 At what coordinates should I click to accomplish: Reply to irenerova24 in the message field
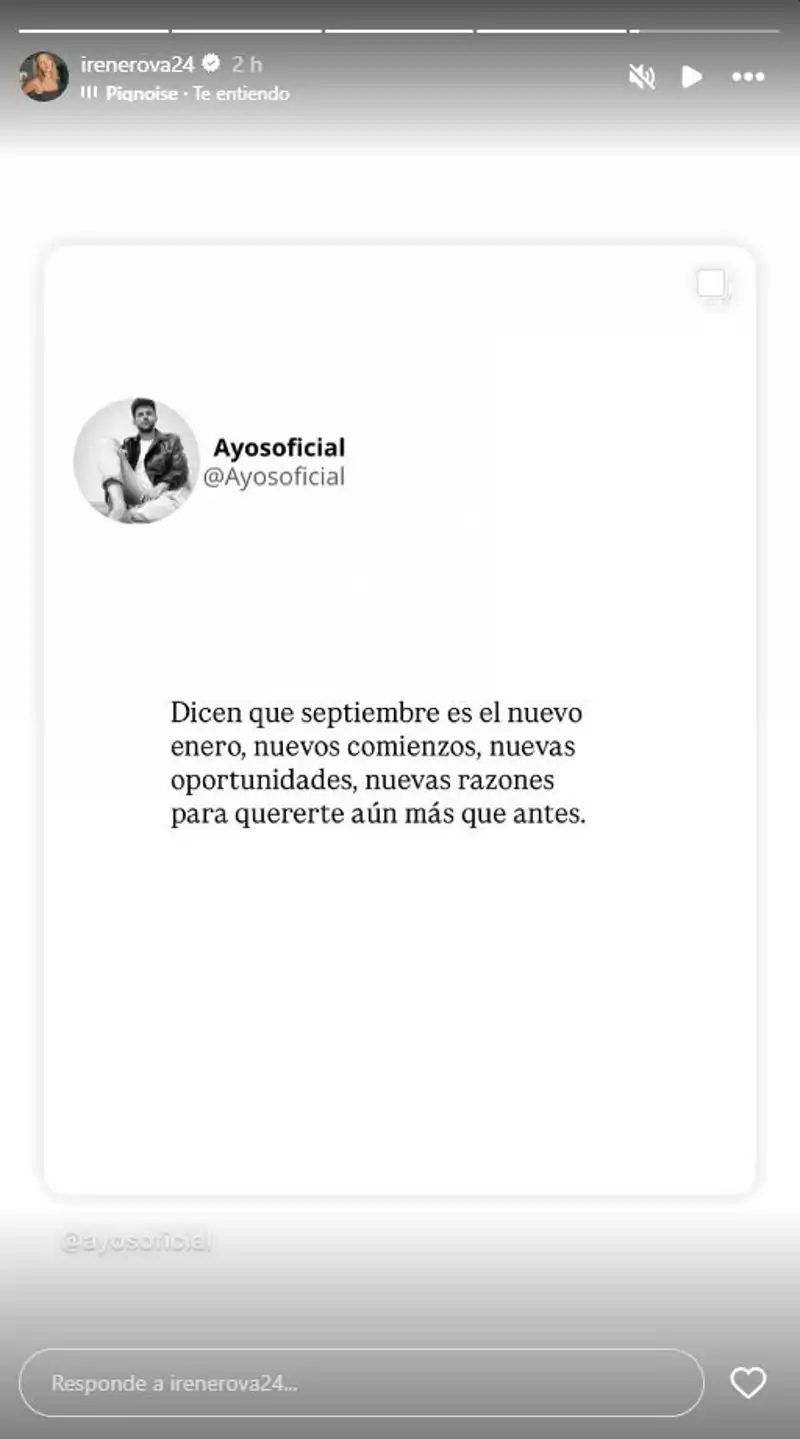point(360,1383)
